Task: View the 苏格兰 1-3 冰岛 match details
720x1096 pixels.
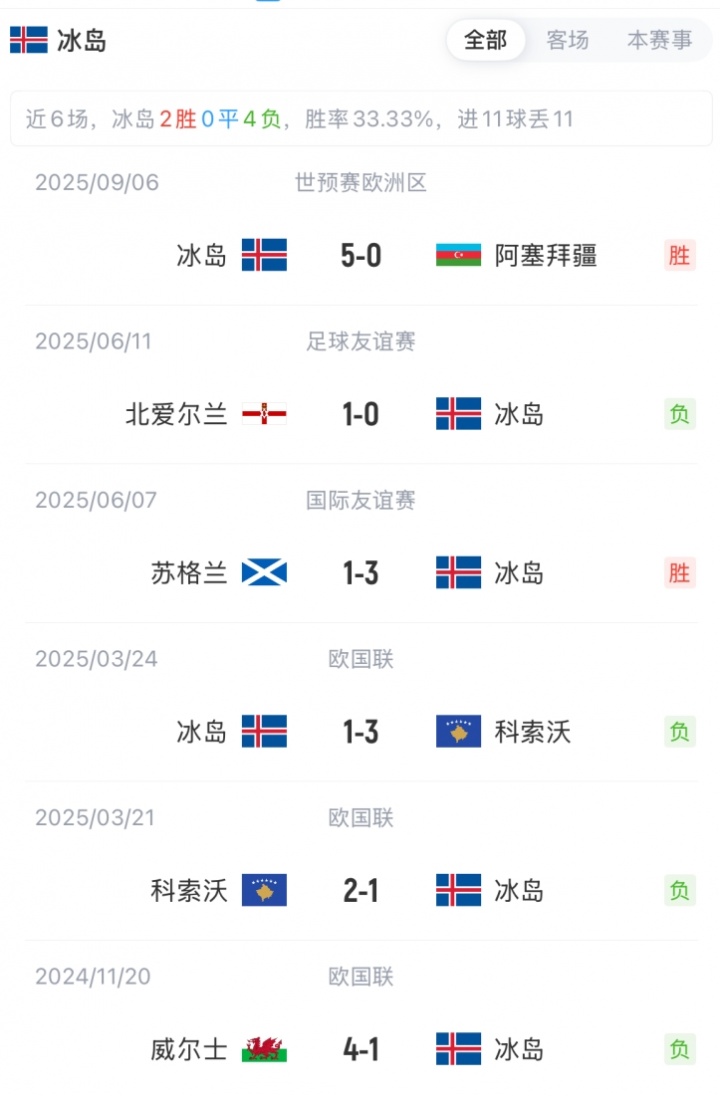Action: (360, 573)
